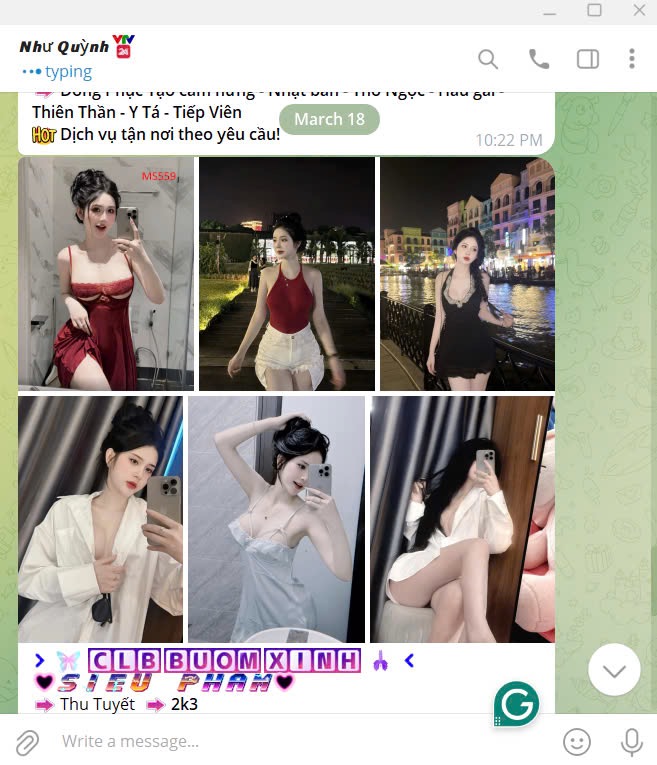Open the emoji picker
The width and height of the screenshot is (657, 765).
[577, 741]
